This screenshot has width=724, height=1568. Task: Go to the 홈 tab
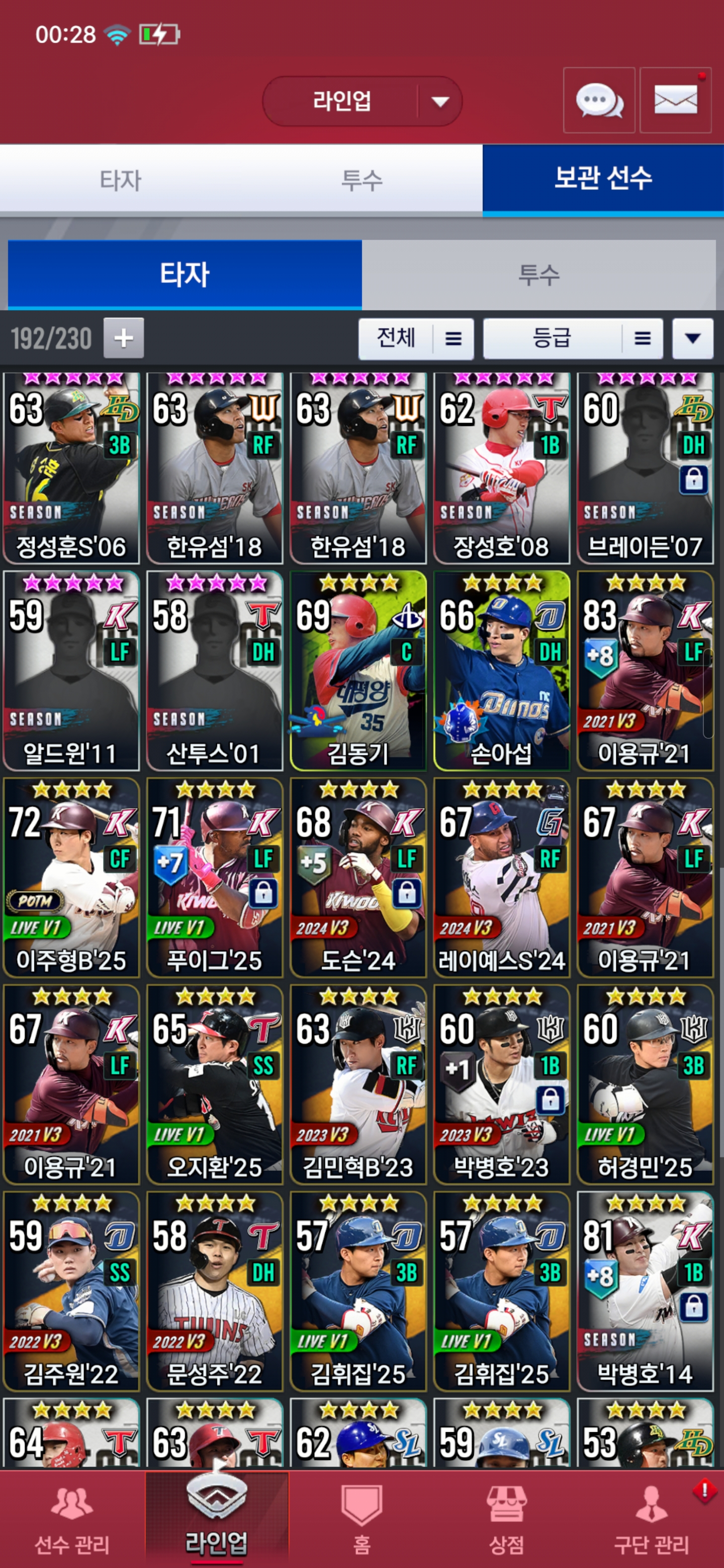361,1519
